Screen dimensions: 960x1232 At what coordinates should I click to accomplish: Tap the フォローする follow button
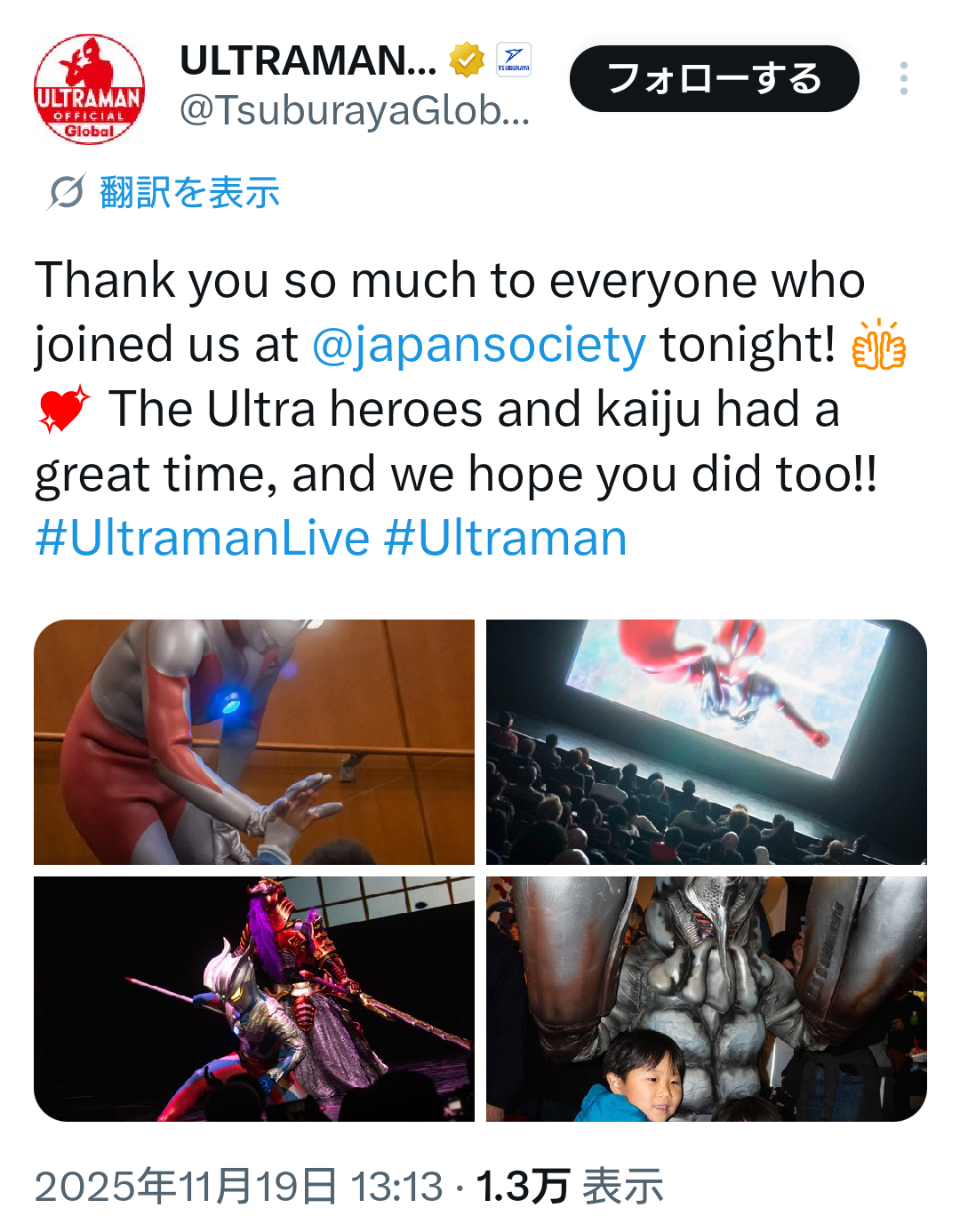pyautogui.click(x=714, y=79)
